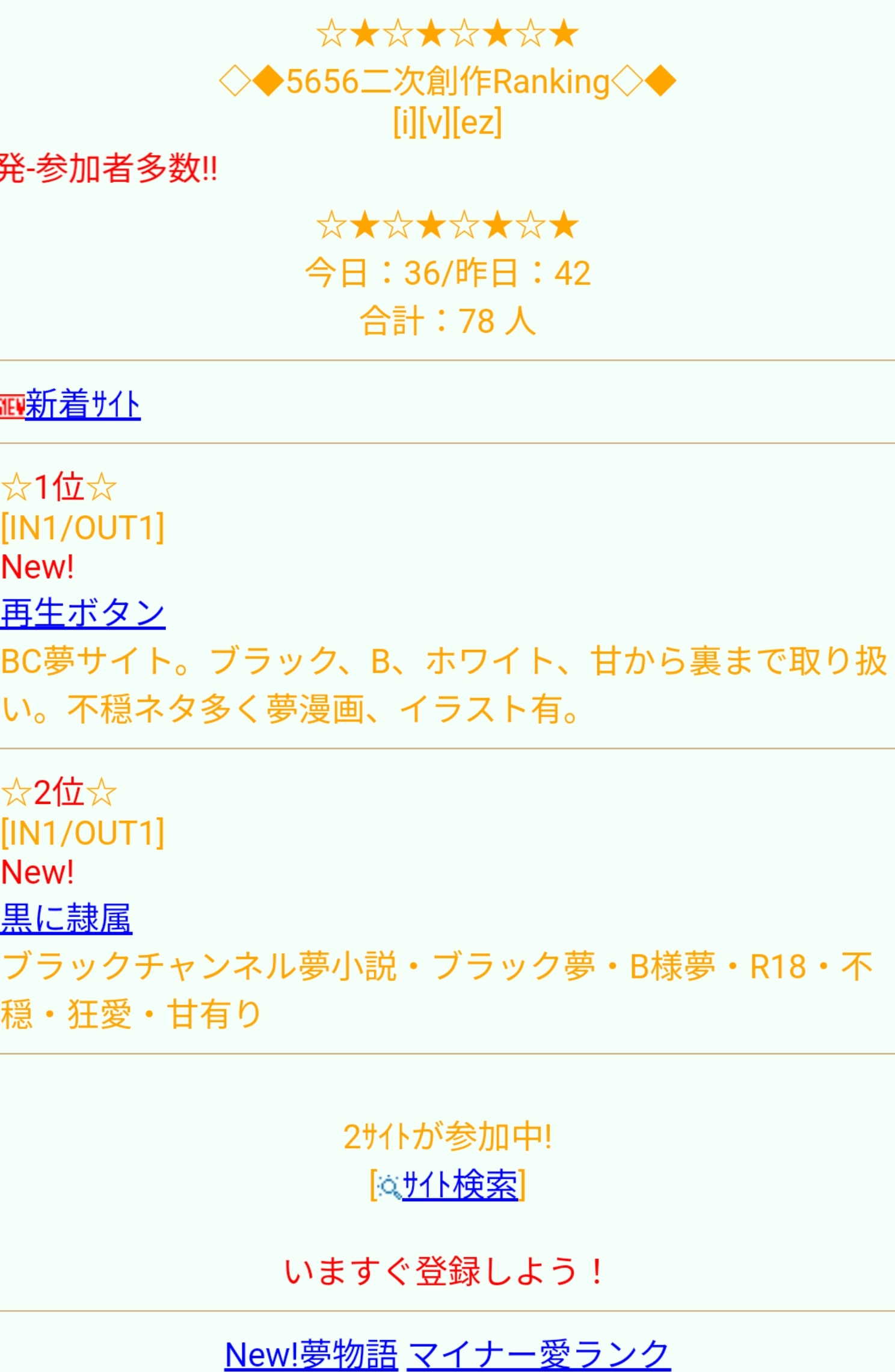Open the 再生ボタン site link
The image size is (895, 1372).
point(83,613)
